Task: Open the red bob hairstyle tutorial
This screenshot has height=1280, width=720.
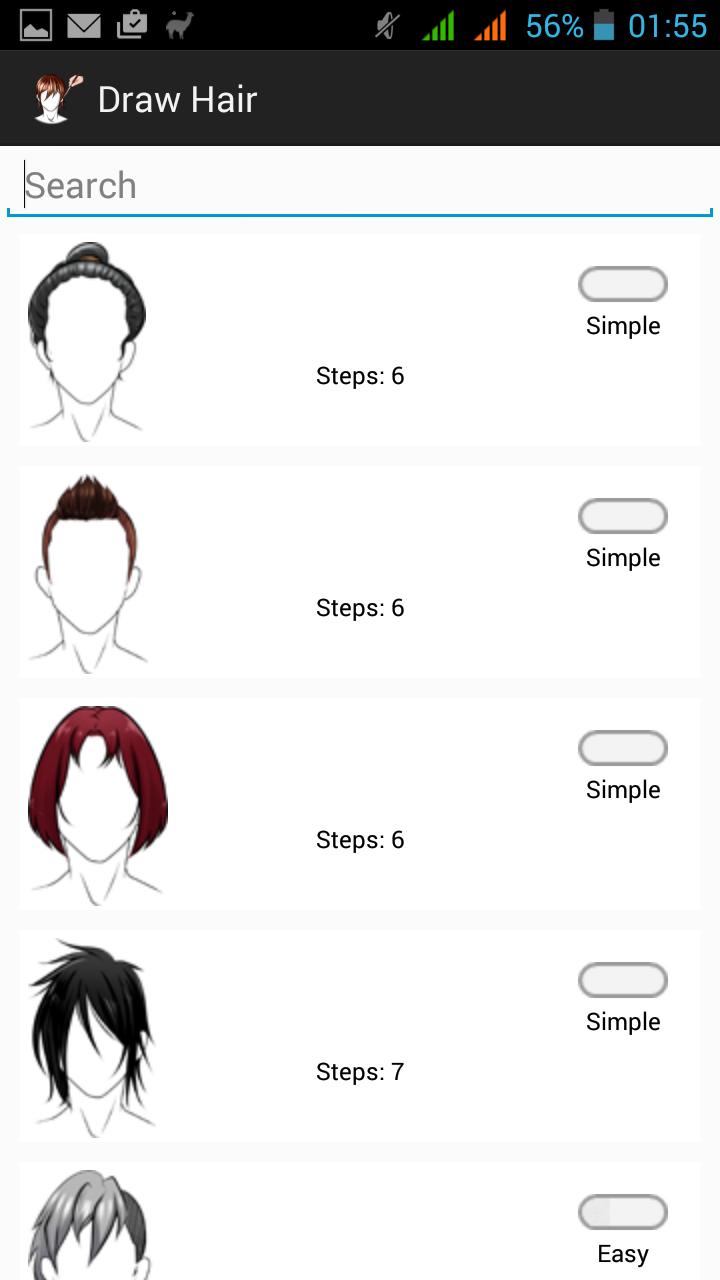Action: click(360, 804)
